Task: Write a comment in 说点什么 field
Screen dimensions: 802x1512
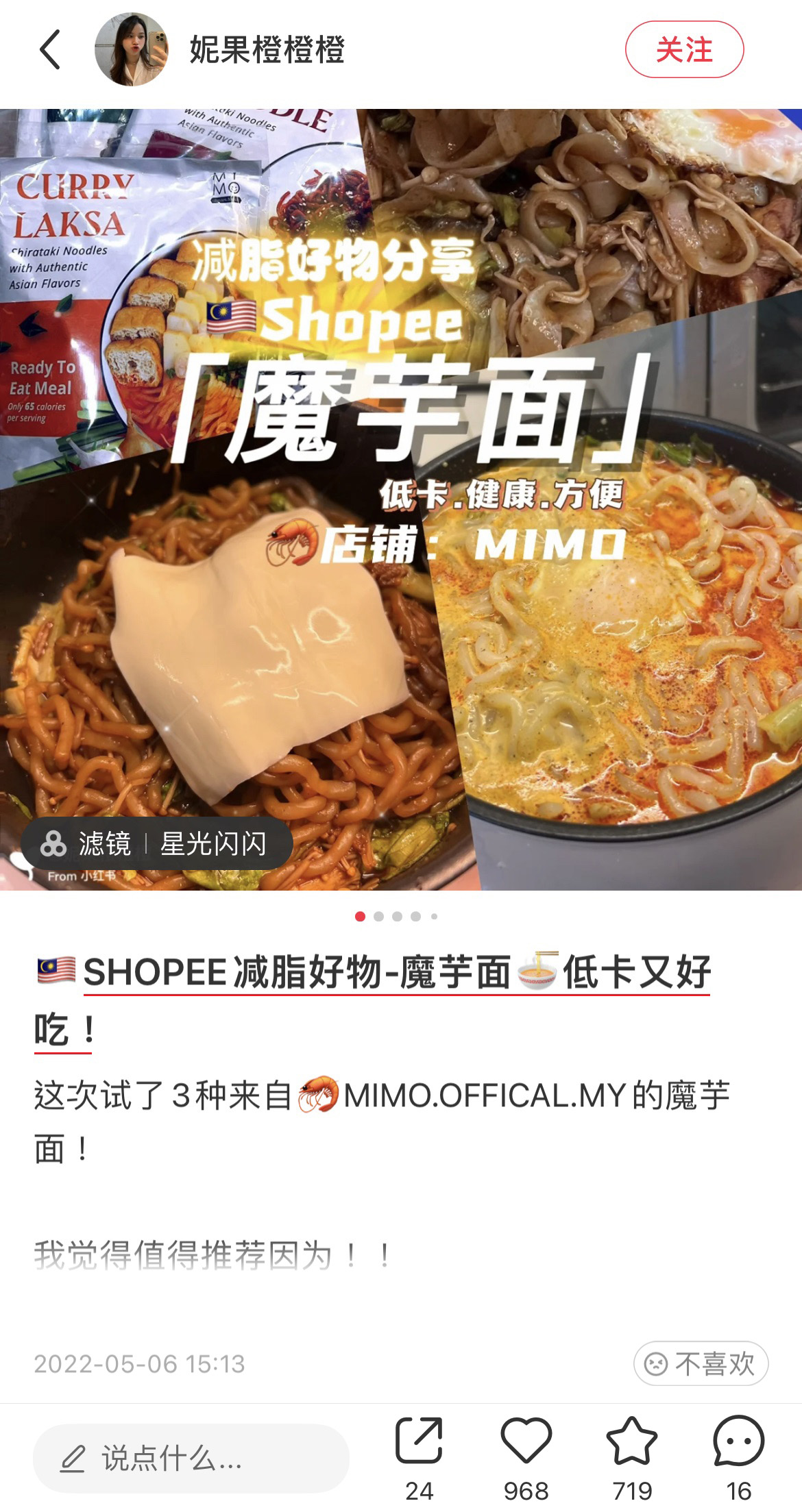Action: click(x=191, y=1459)
